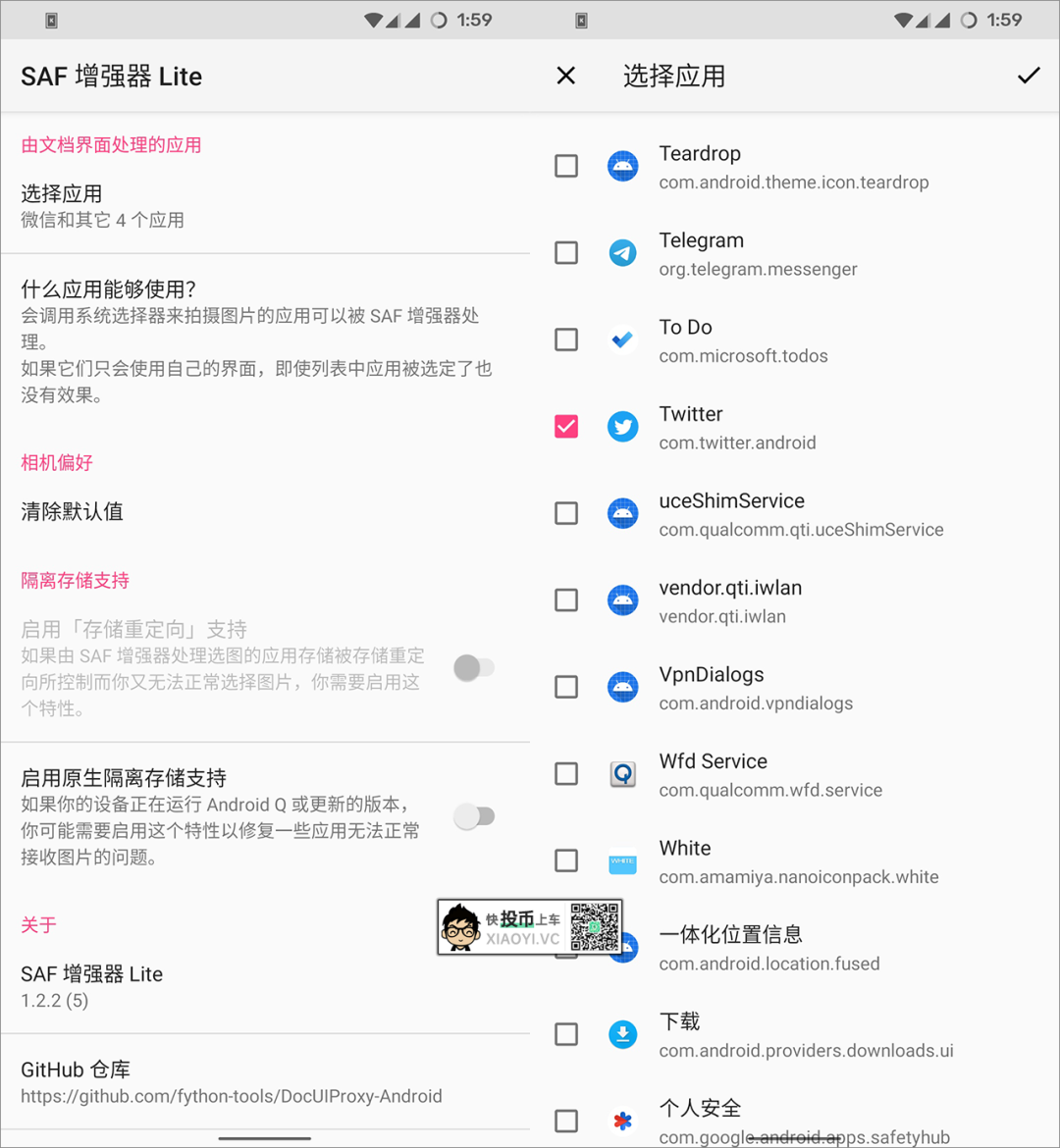The image size is (1060, 1148).
Task: Check the 下载 app checkbox
Action: point(566,1034)
